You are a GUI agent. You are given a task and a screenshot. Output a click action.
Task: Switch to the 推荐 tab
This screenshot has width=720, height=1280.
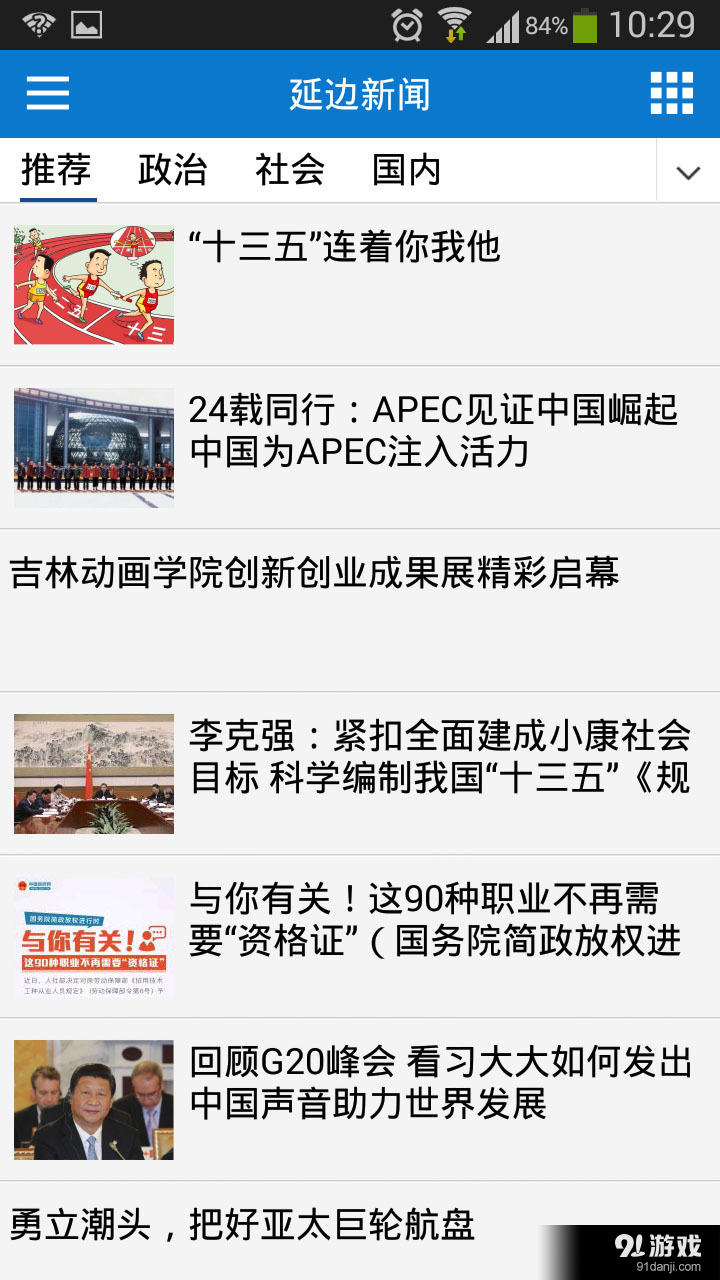point(57,170)
